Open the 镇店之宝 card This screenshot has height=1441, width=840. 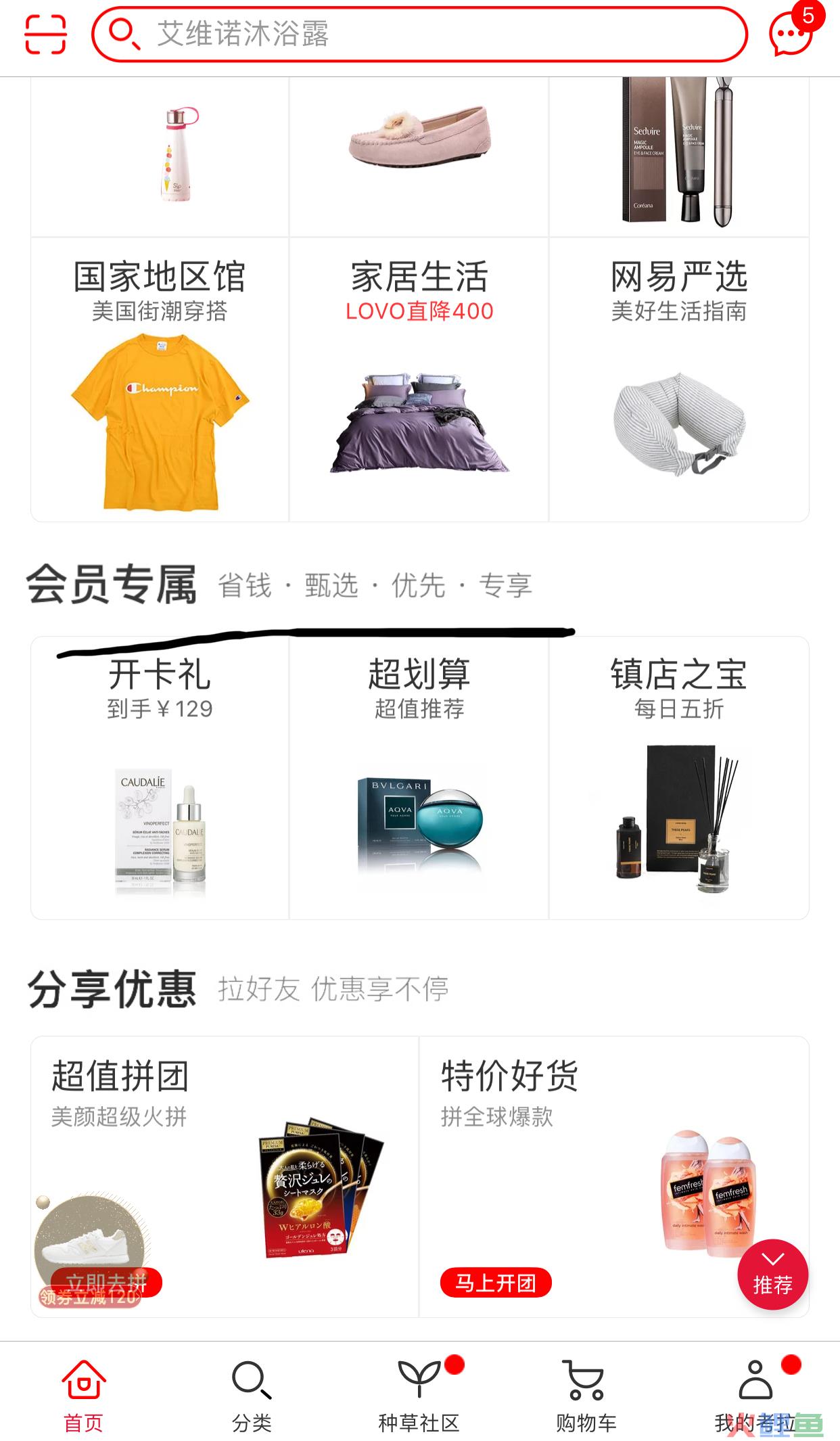[x=679, y=778]
